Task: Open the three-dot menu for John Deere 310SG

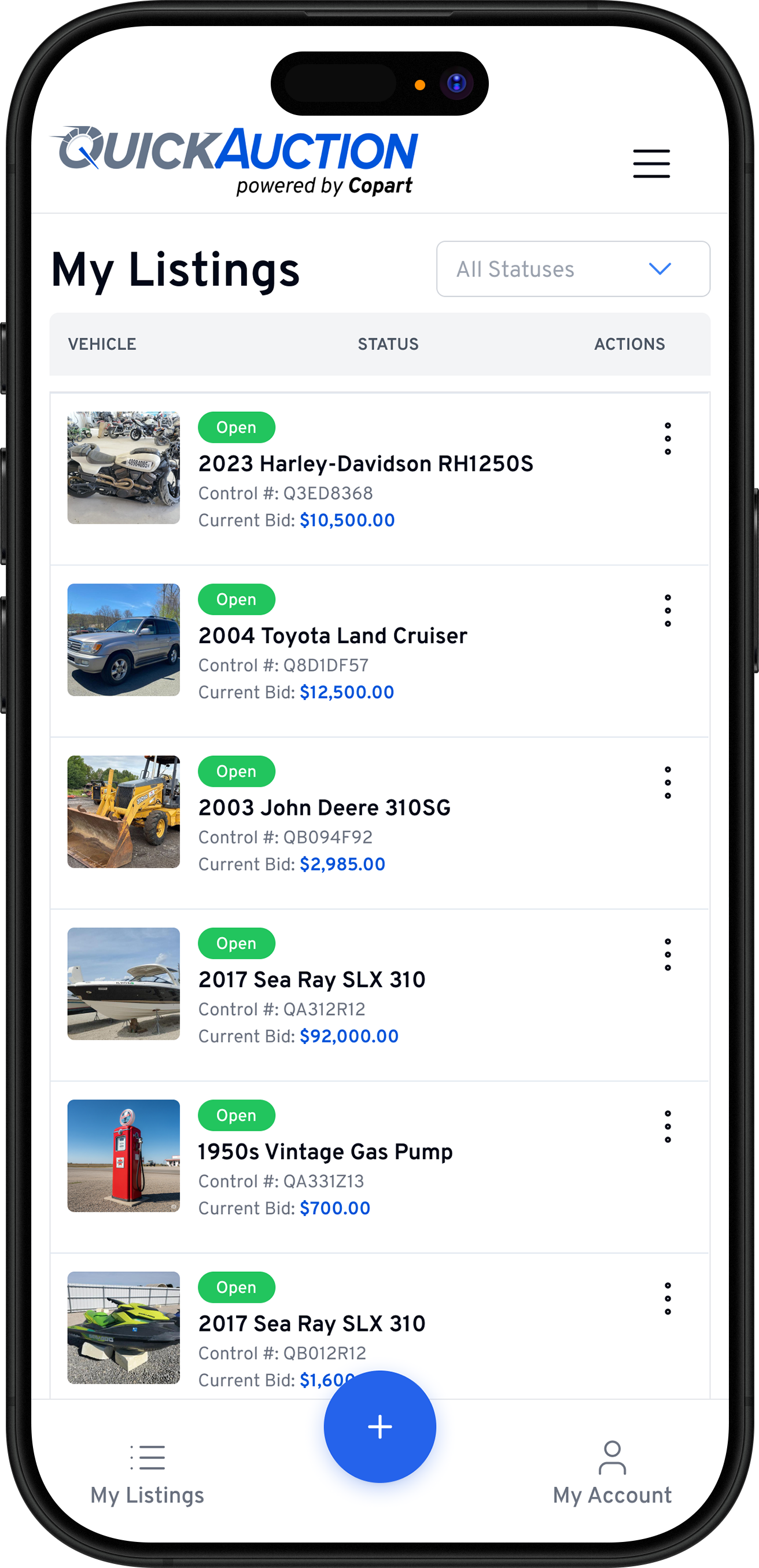Action: (x=668, y=783)
